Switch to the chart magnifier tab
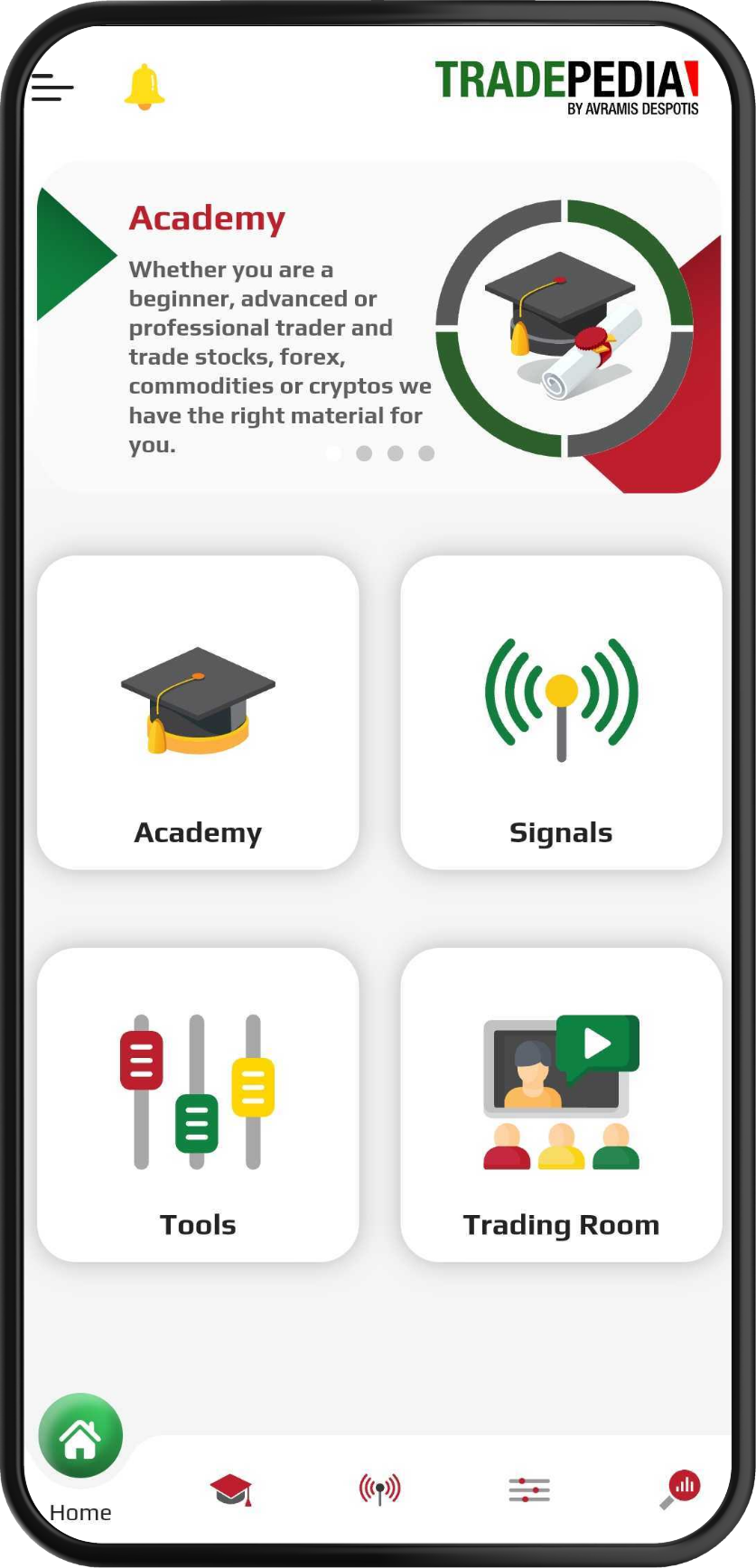 680,1489
